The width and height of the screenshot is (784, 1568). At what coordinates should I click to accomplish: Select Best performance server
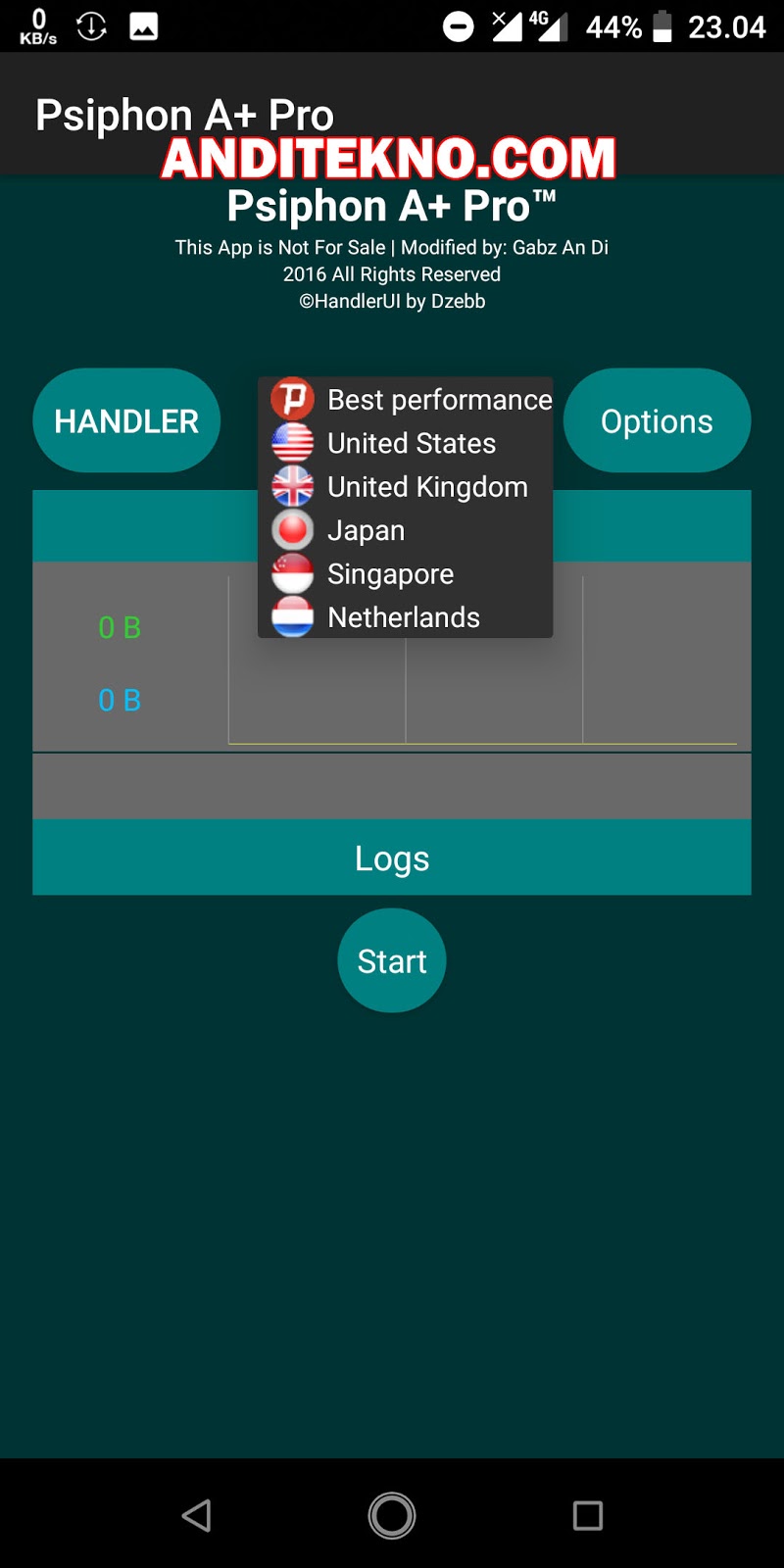[412, 400]
